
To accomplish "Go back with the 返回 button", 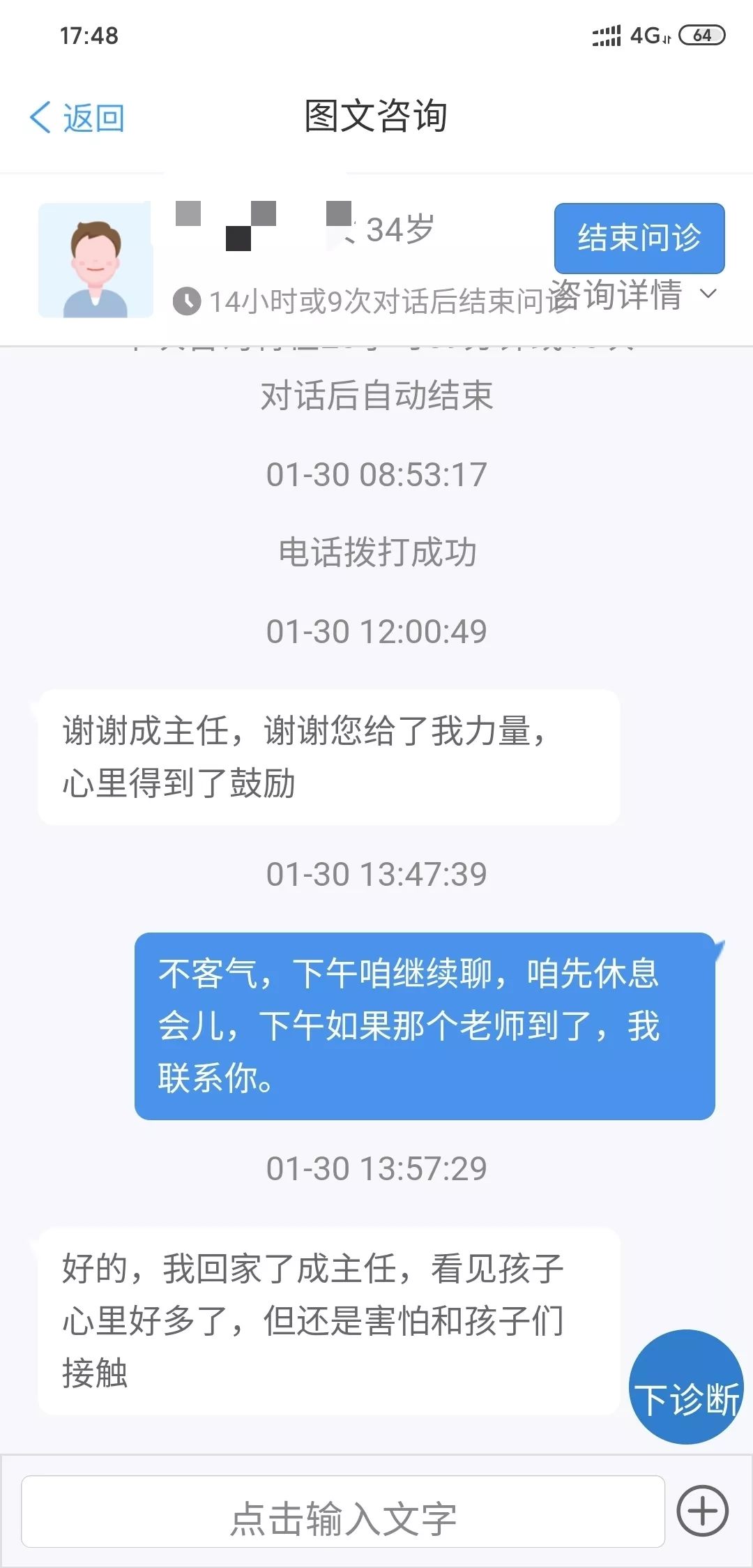I will (x=77, y=117).
